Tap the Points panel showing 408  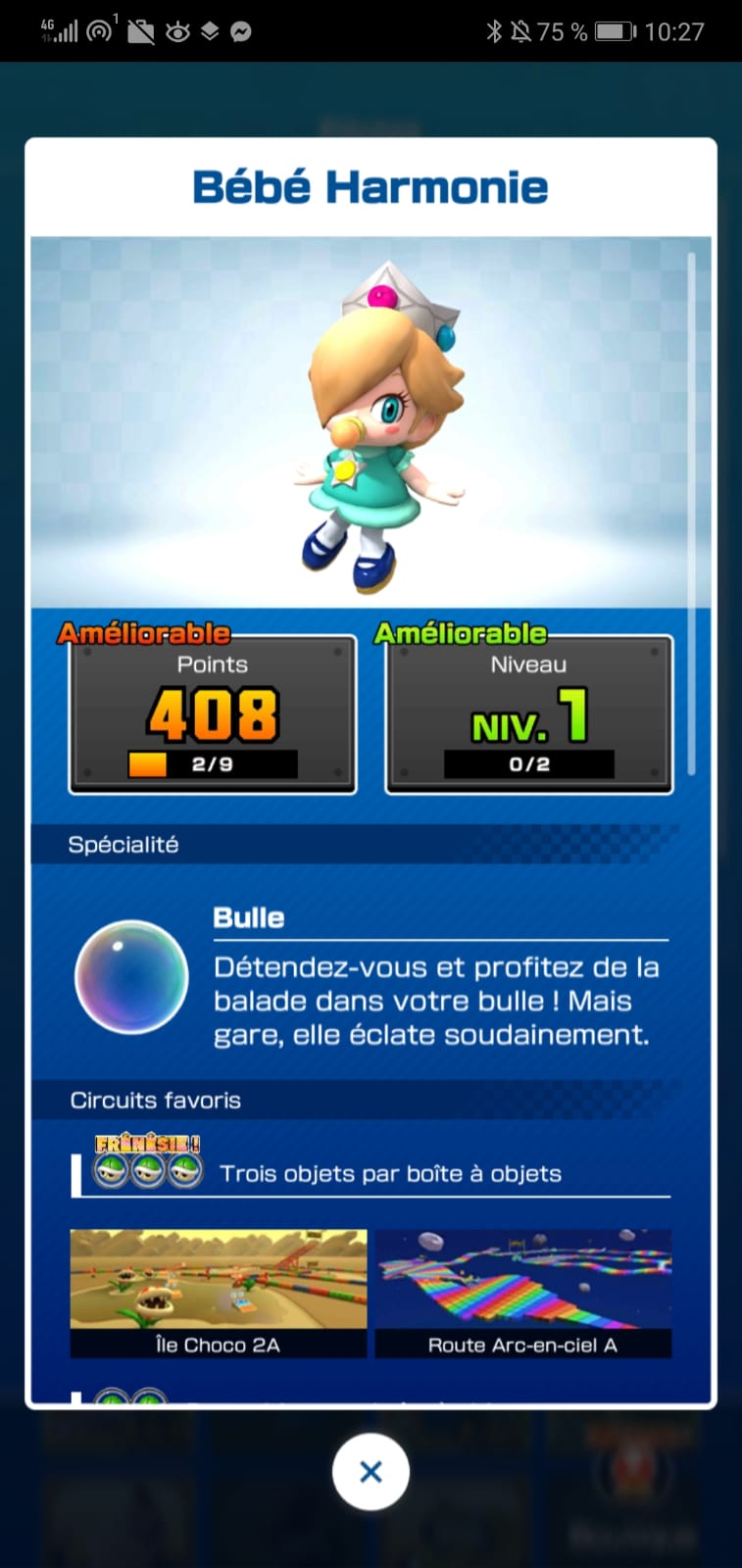click(x=212, y=712)
